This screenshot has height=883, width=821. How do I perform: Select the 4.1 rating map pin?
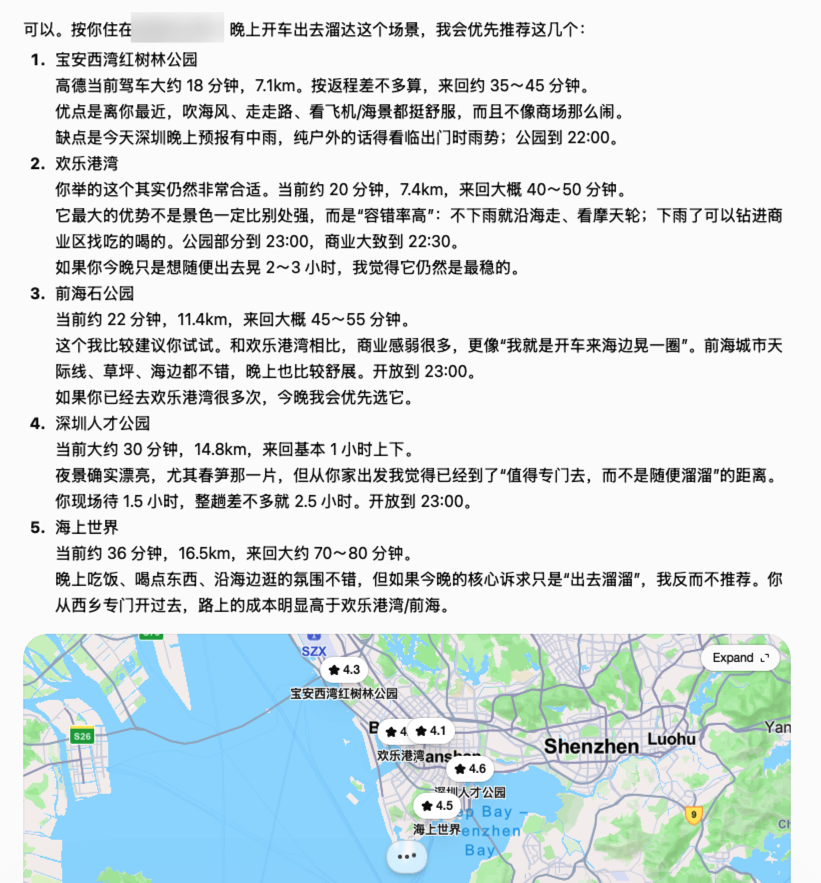point(431,731)
